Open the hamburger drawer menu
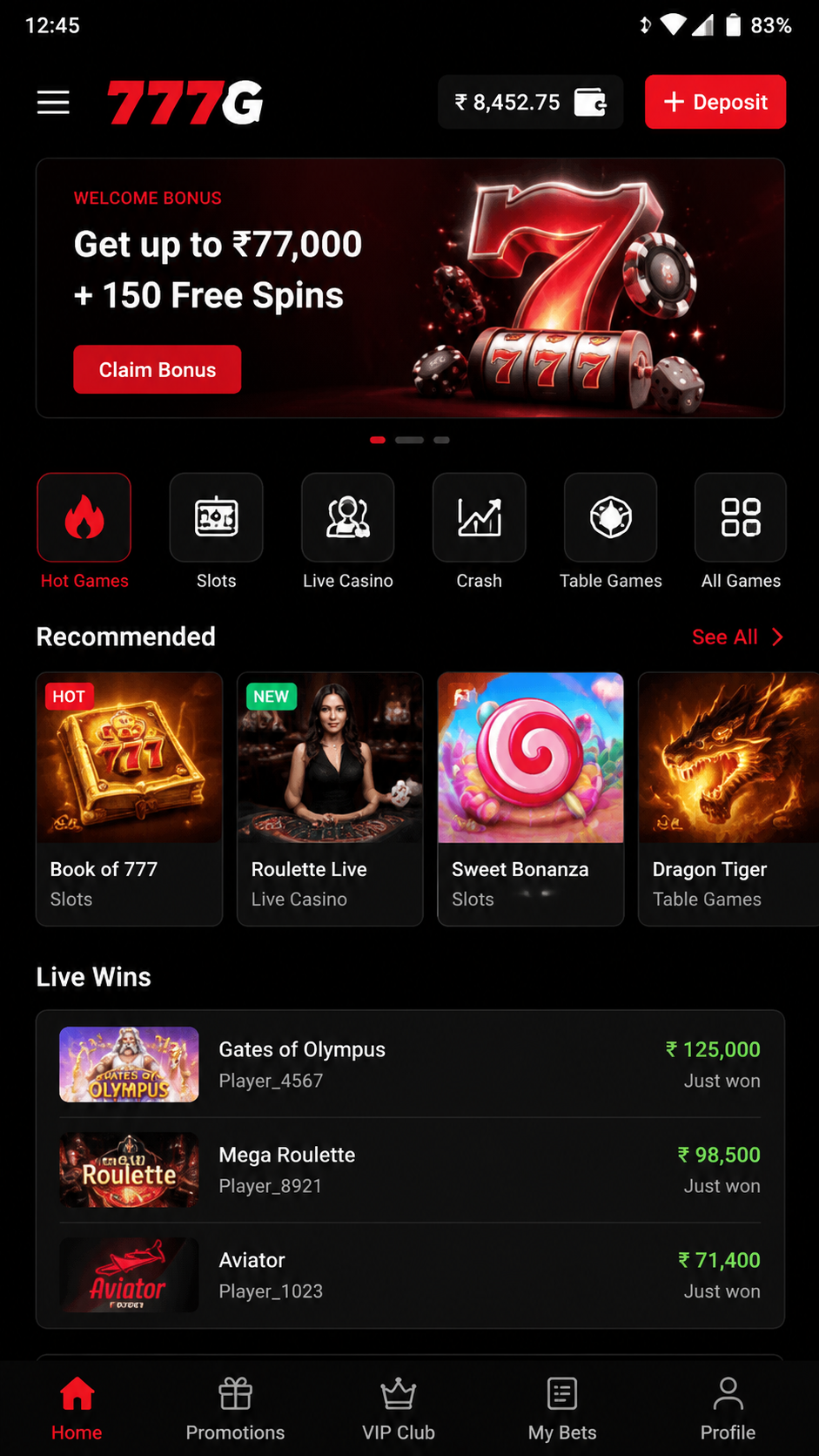 tap(53, 103)
